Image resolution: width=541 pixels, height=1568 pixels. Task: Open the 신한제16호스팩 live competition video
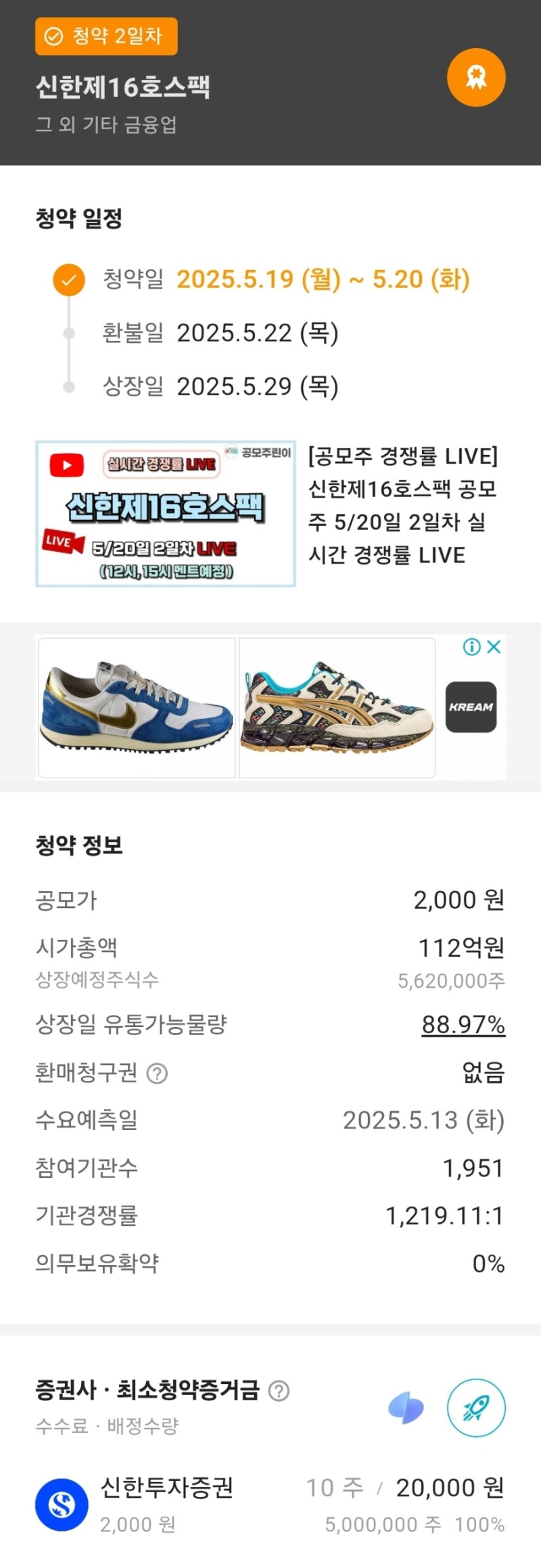tap(166, 514)
